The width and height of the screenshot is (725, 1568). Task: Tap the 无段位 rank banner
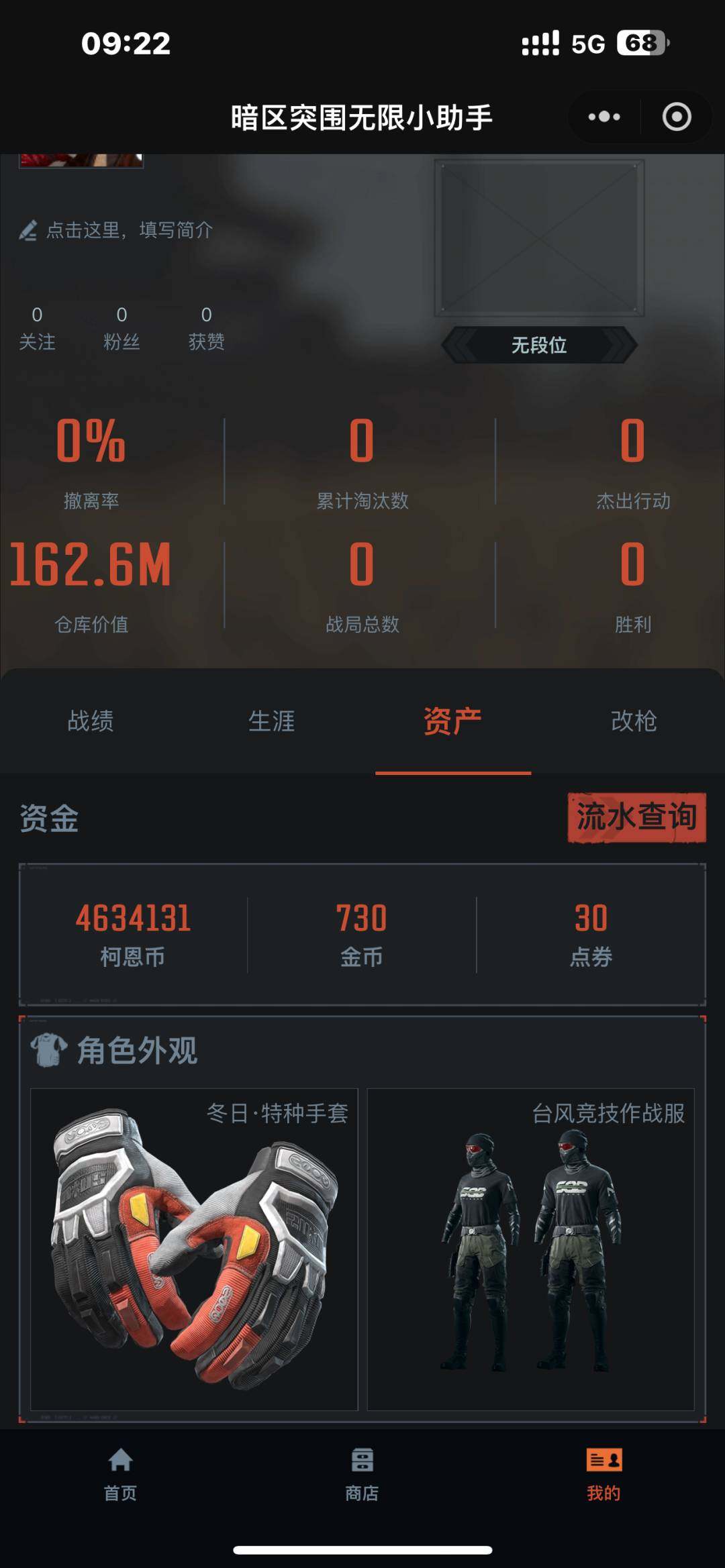point(541,346)
